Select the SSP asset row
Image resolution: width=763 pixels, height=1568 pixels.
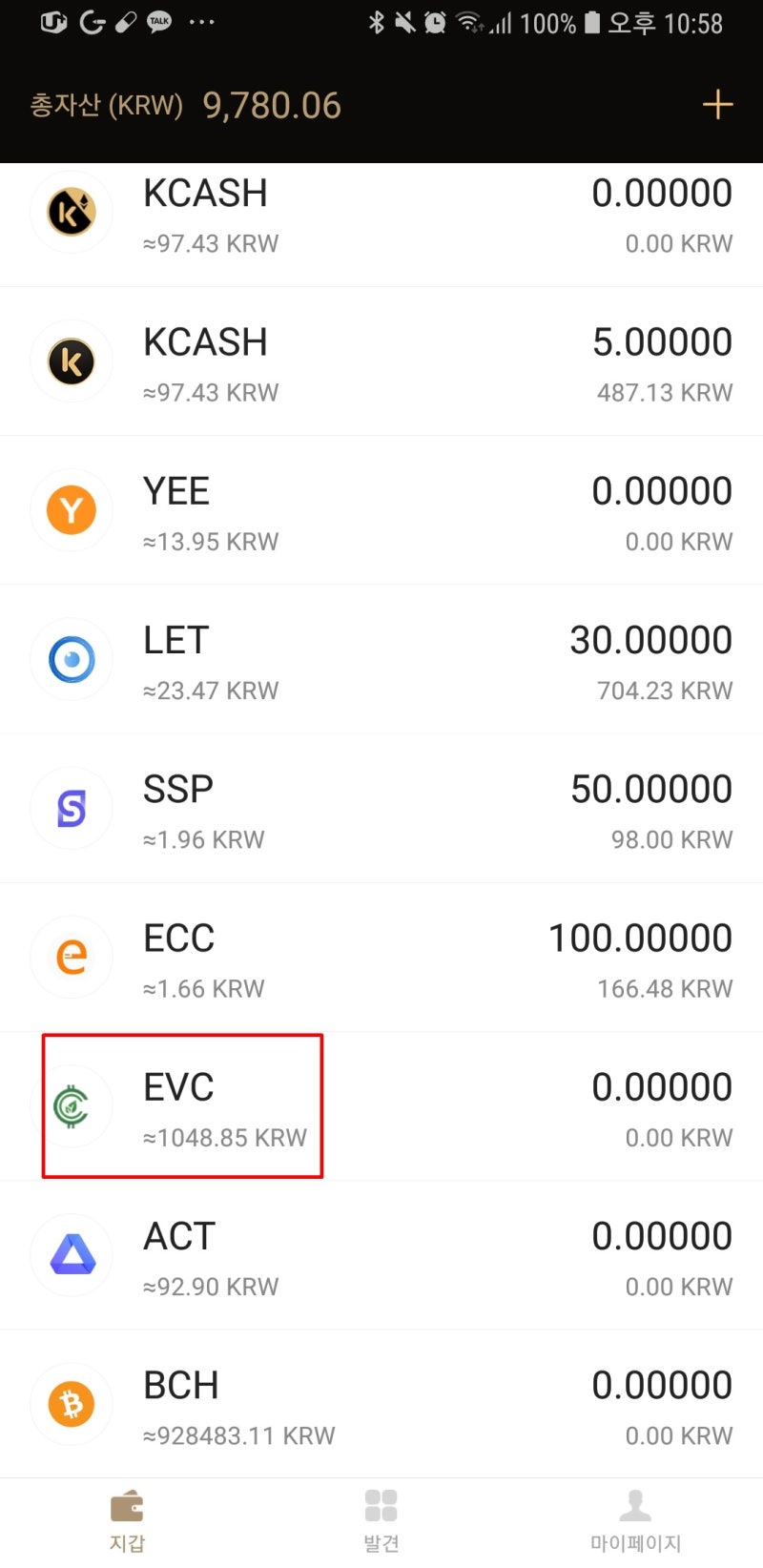381,810
